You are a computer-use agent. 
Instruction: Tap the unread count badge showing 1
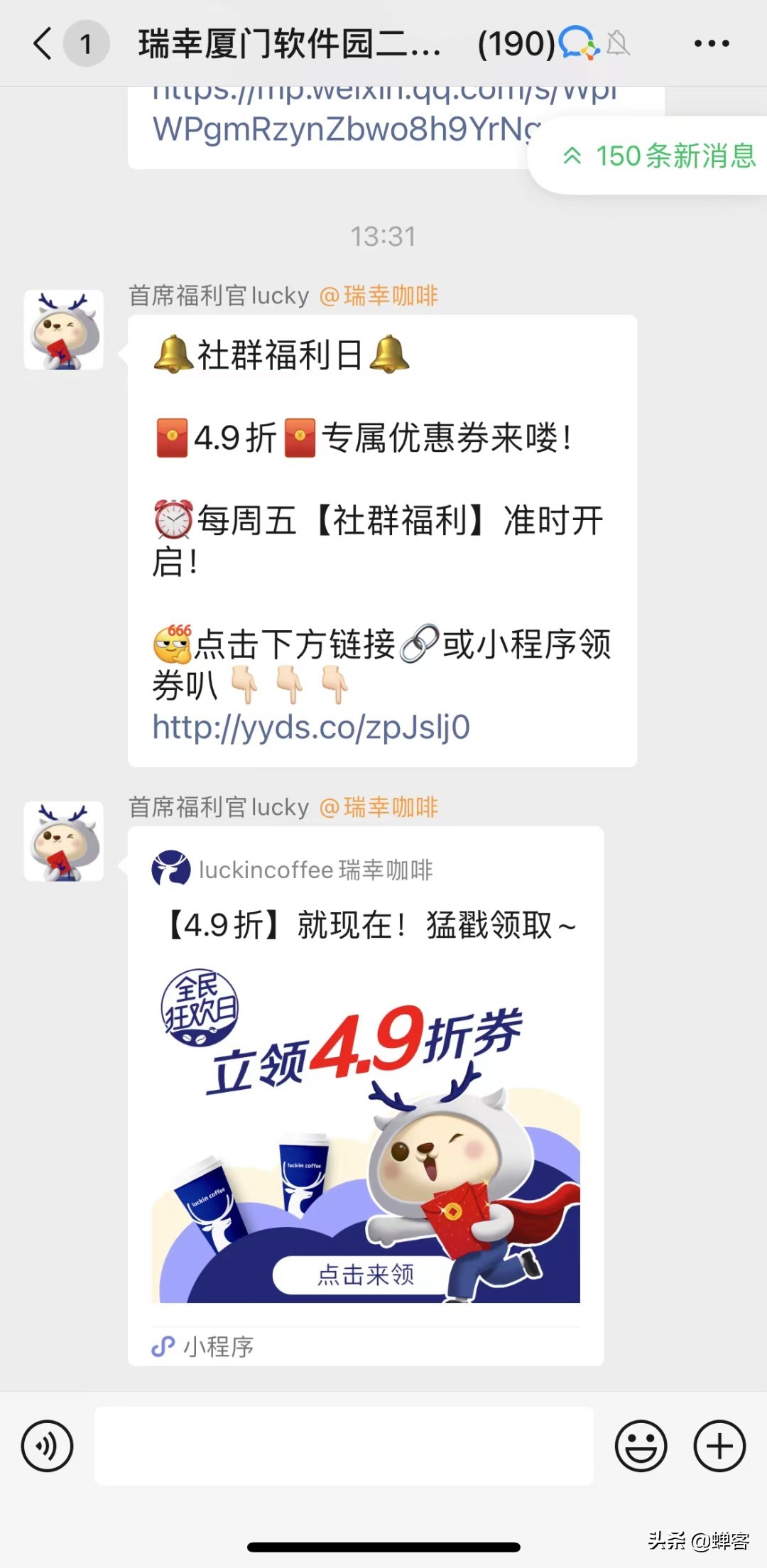click(x=85, y=43)
